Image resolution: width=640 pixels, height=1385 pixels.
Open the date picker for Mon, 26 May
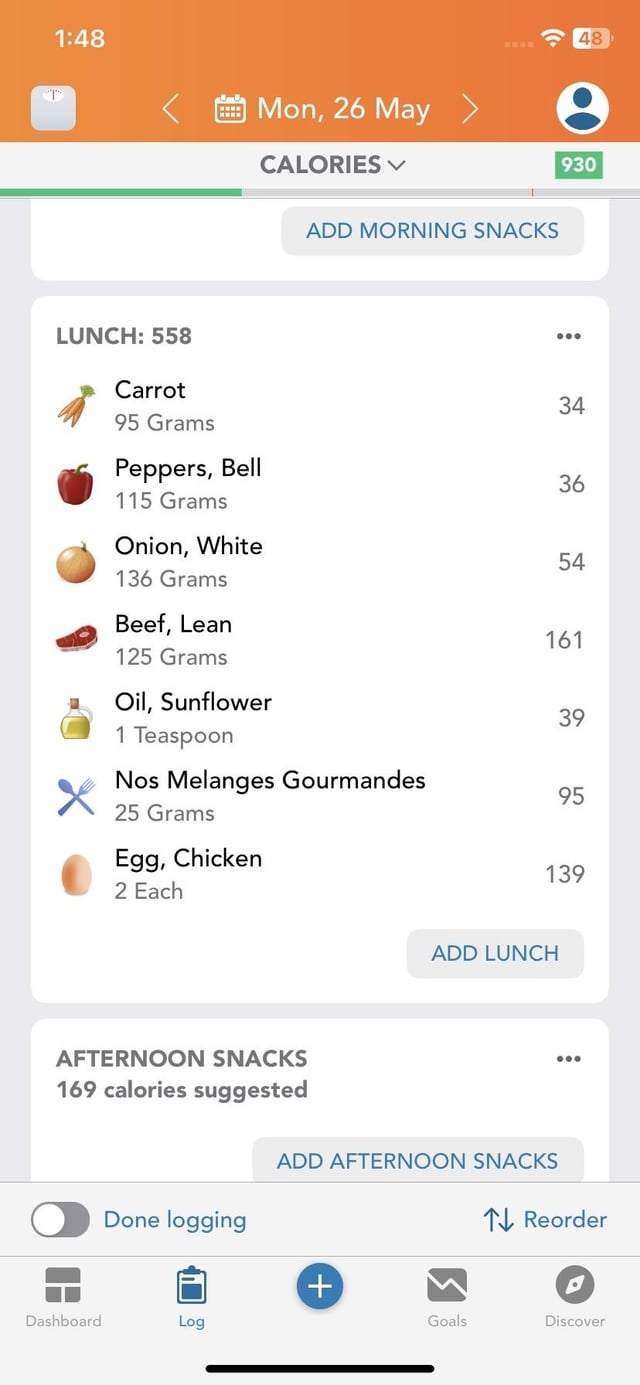pyautogui.click(x=322, y=108)
